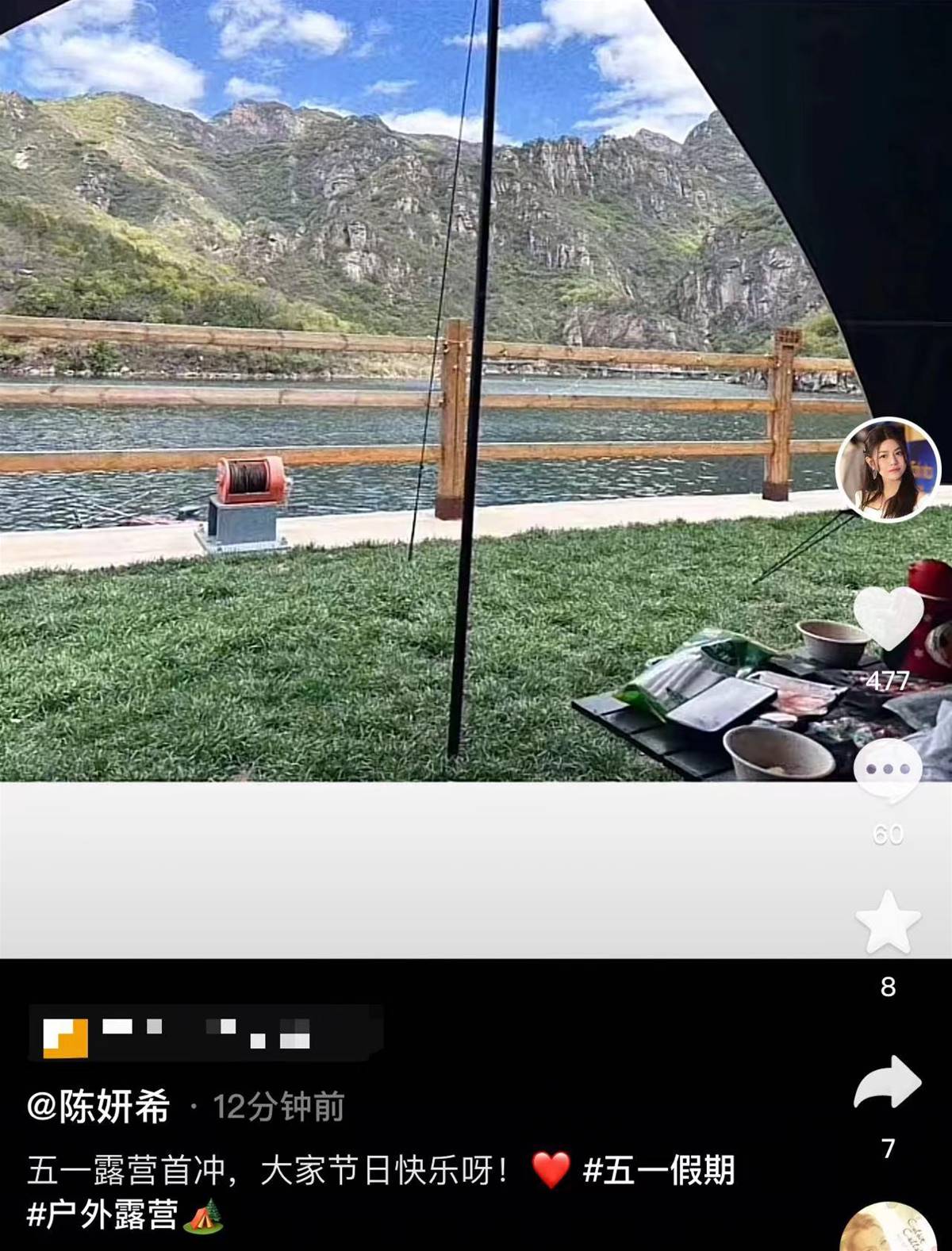Add video to favorites with star
The width and height of the screenshot is (952, 1251).
pyautogui.click(x=888, y=923)
